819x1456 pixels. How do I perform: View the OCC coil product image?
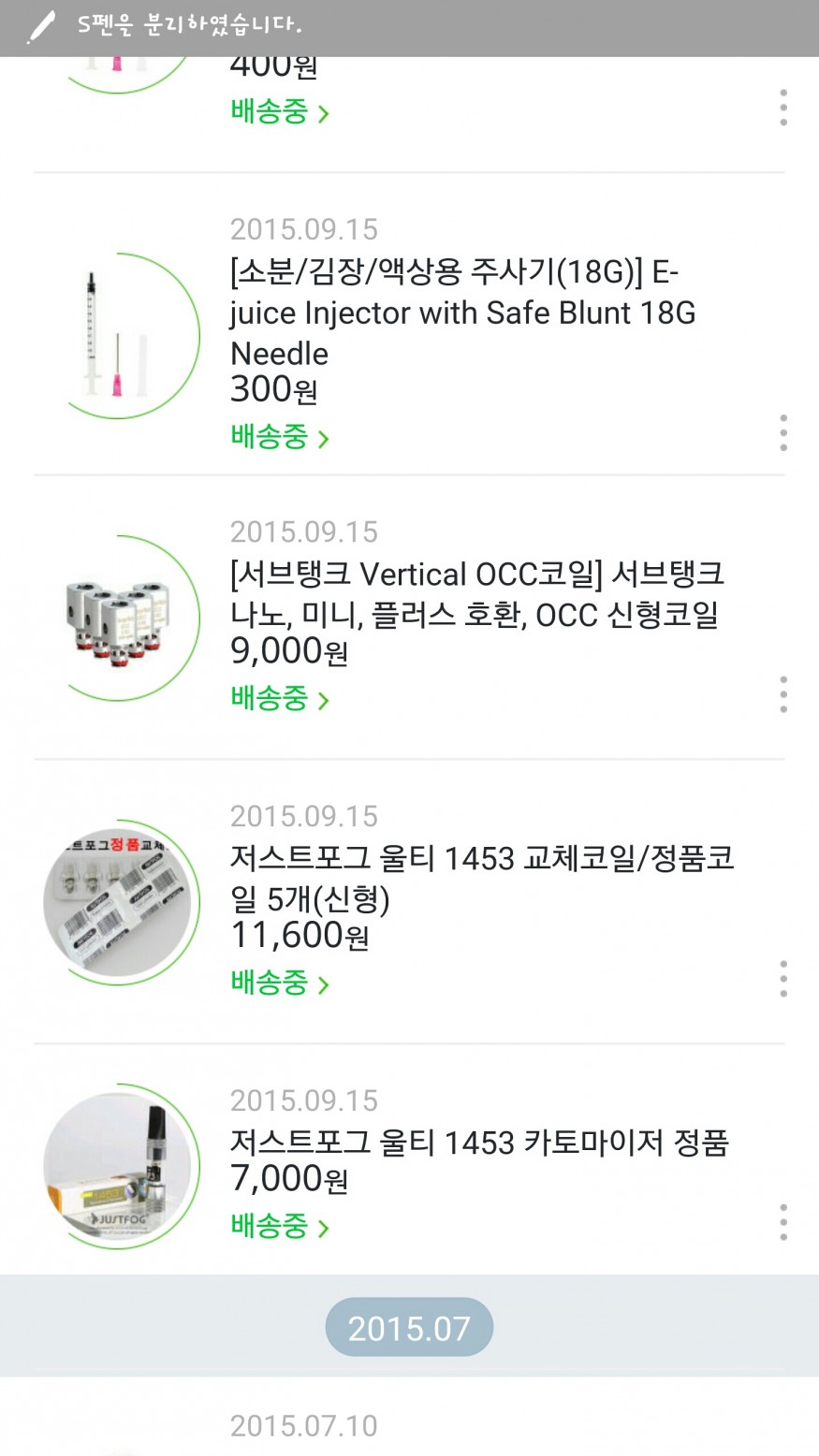[117, 618]
